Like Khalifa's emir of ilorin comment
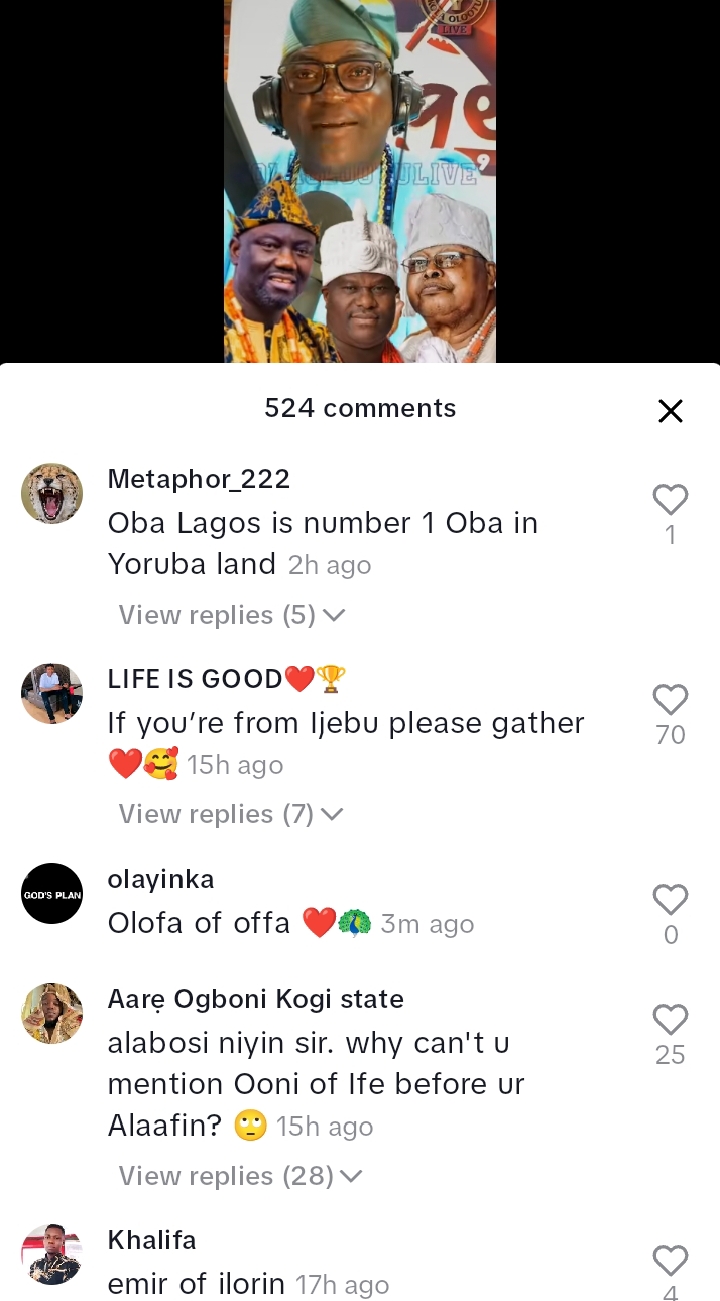 click(x=670, y=1260)
